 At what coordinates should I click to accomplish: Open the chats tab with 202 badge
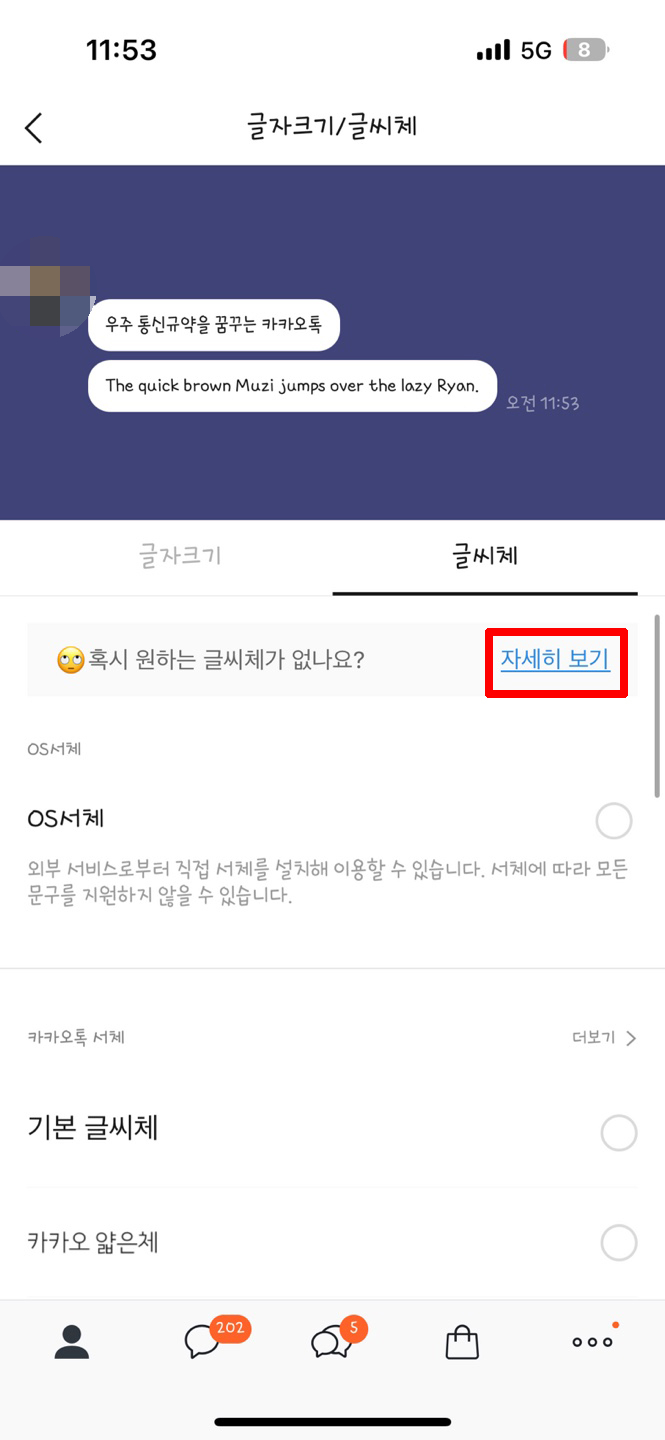pos(202,1341)
